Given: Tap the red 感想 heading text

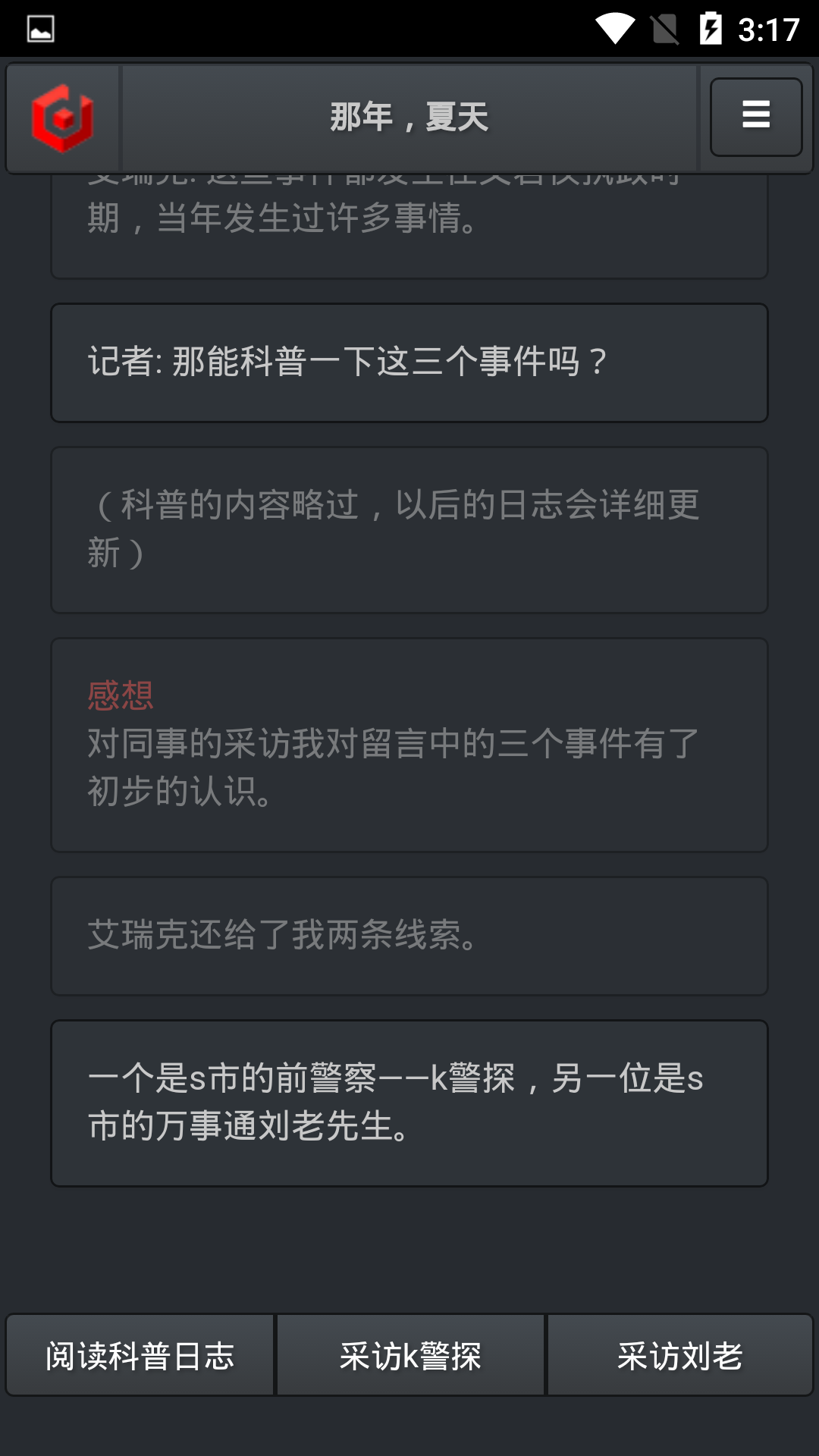Looking at the screenshot, I should coord(120,695).
